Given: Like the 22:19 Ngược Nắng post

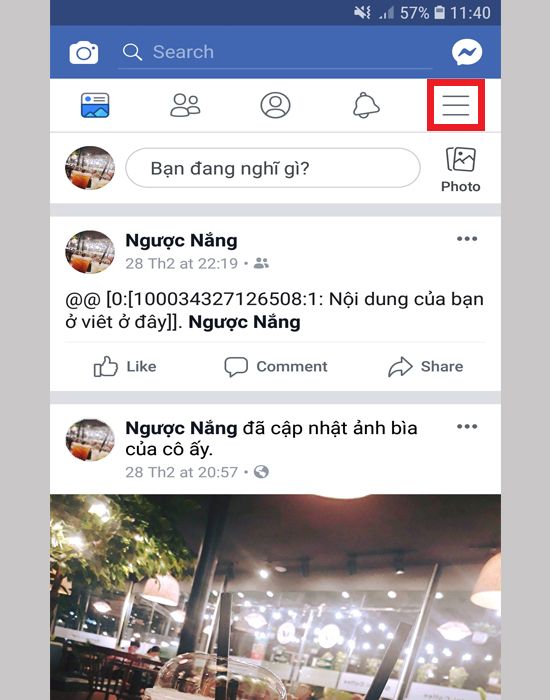Looking at the screenshot, I should click(125, 367).
